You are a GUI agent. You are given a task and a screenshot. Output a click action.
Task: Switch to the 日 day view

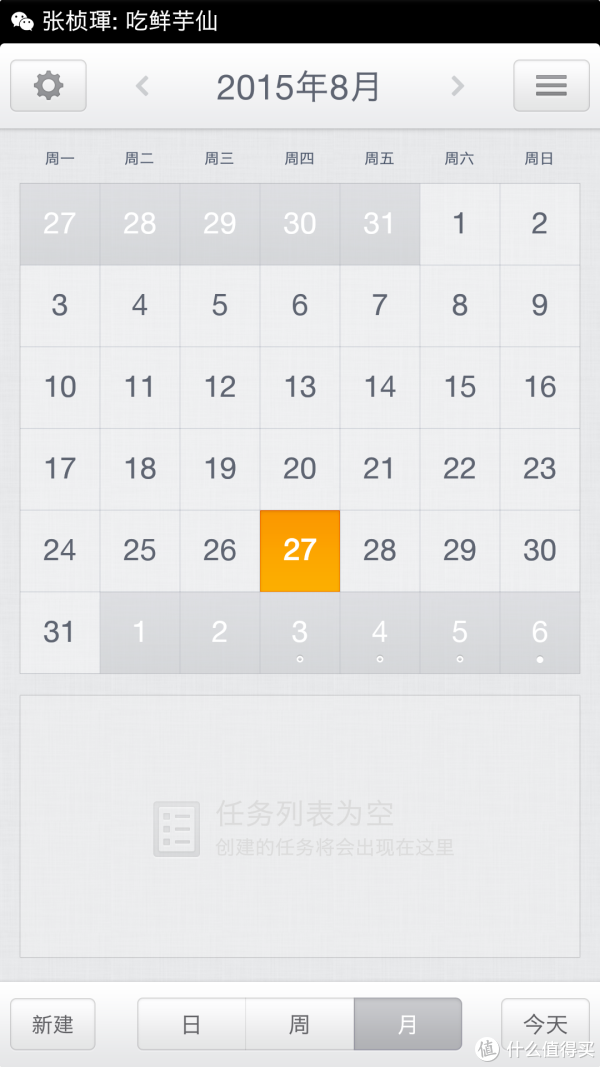[x=191, y=1024]
